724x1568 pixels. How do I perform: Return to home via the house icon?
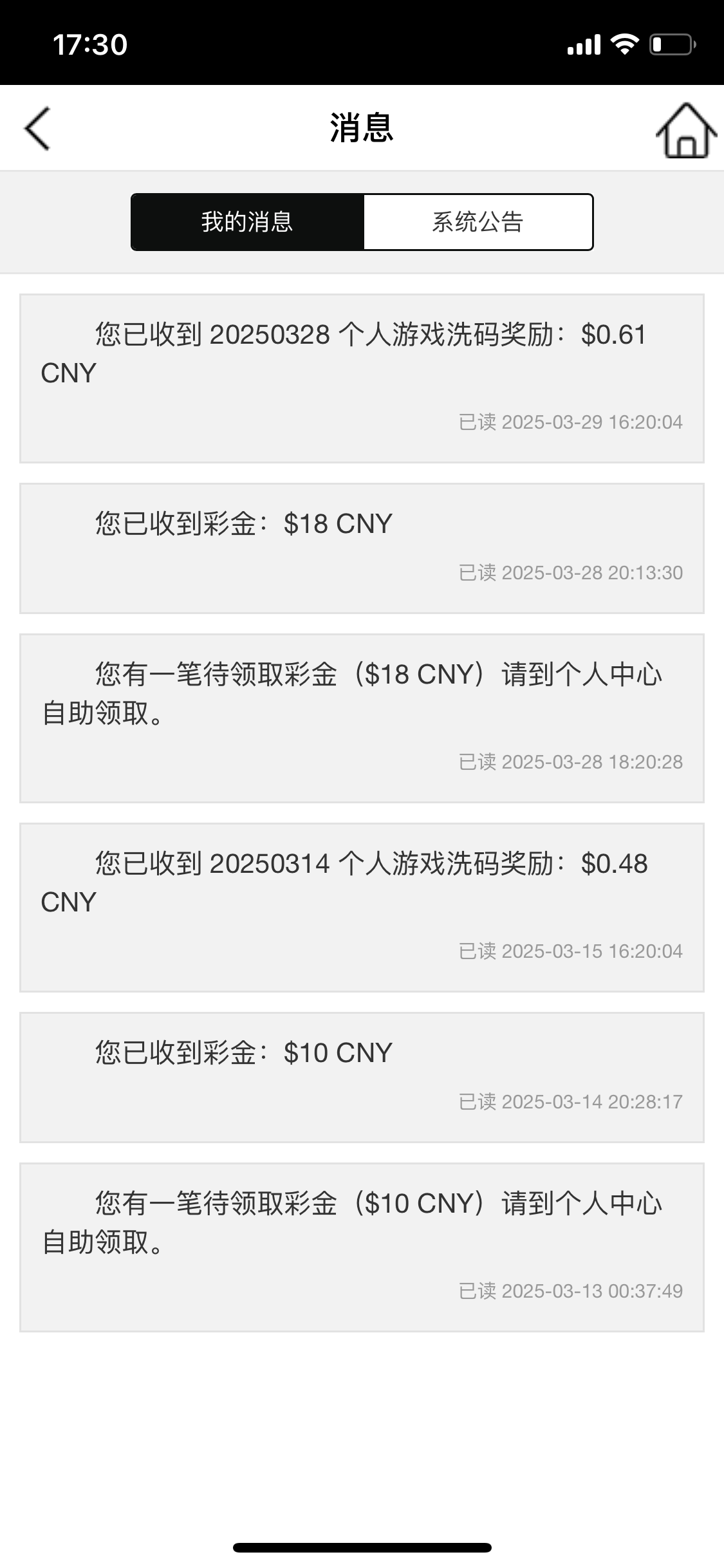click(x=686, y=130)
